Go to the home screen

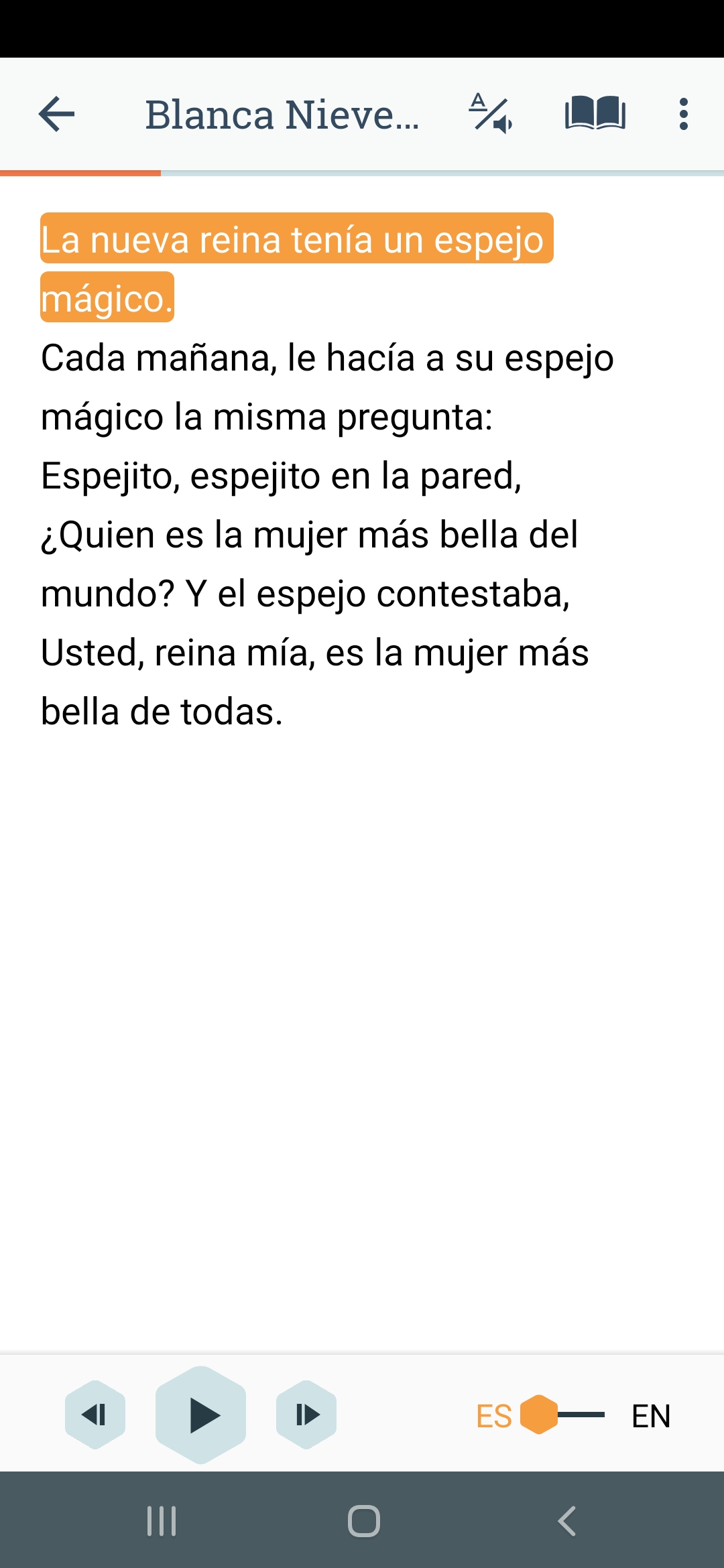(x=364, y=1521)
